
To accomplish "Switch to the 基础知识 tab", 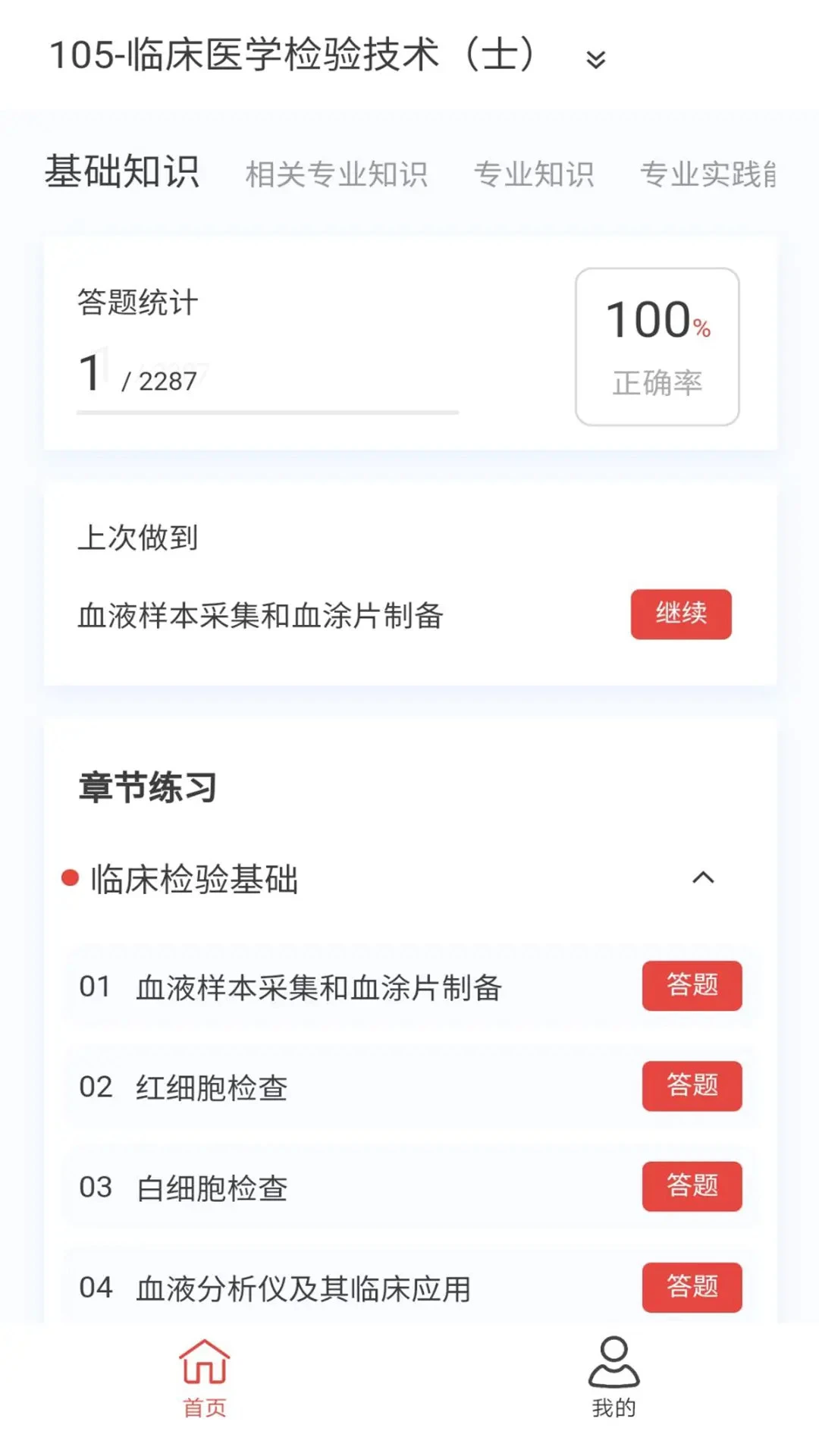I will 124,172.
